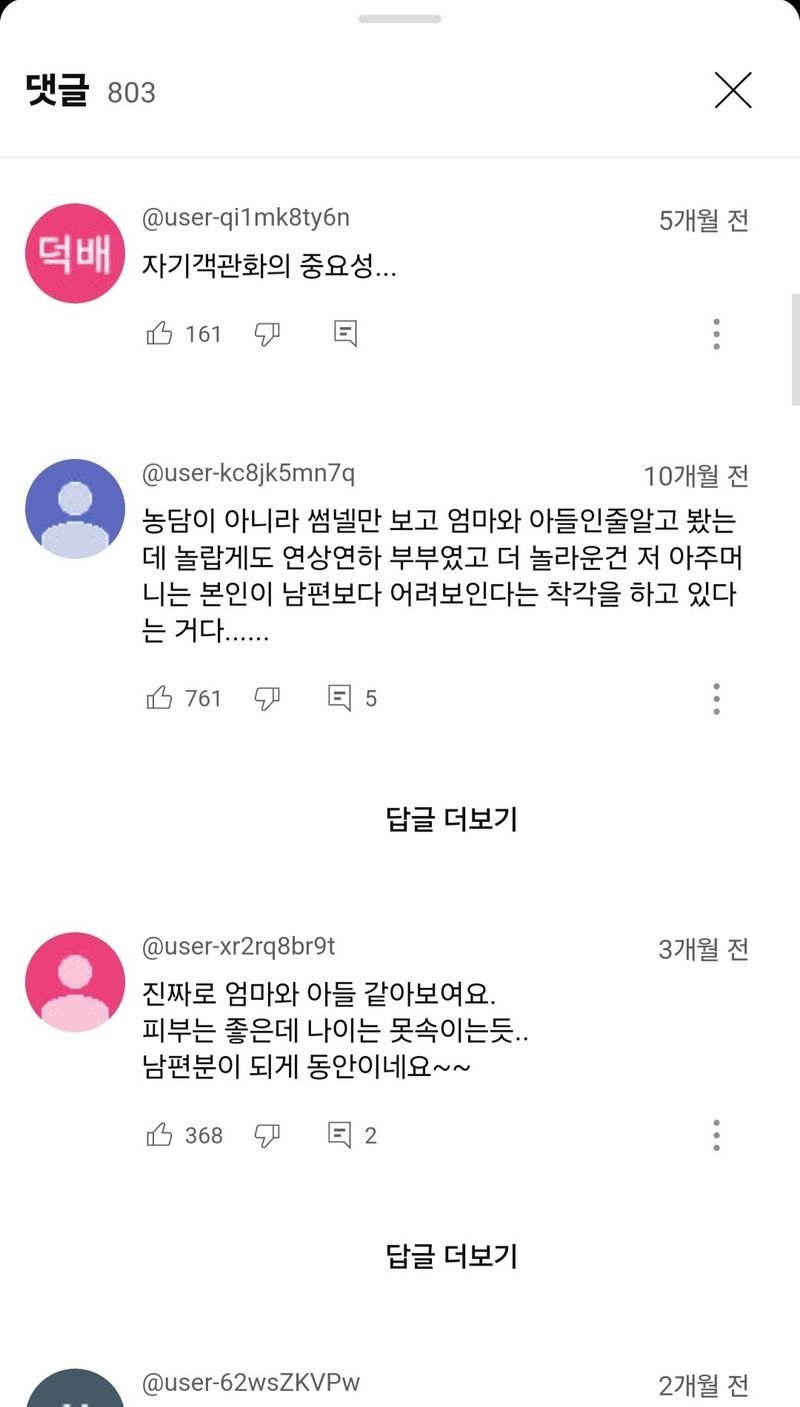This screenshot has height=1407, width=800.
Task: Open options menu for @user-kc8jk5mn7q's comment
Action: 716,698
